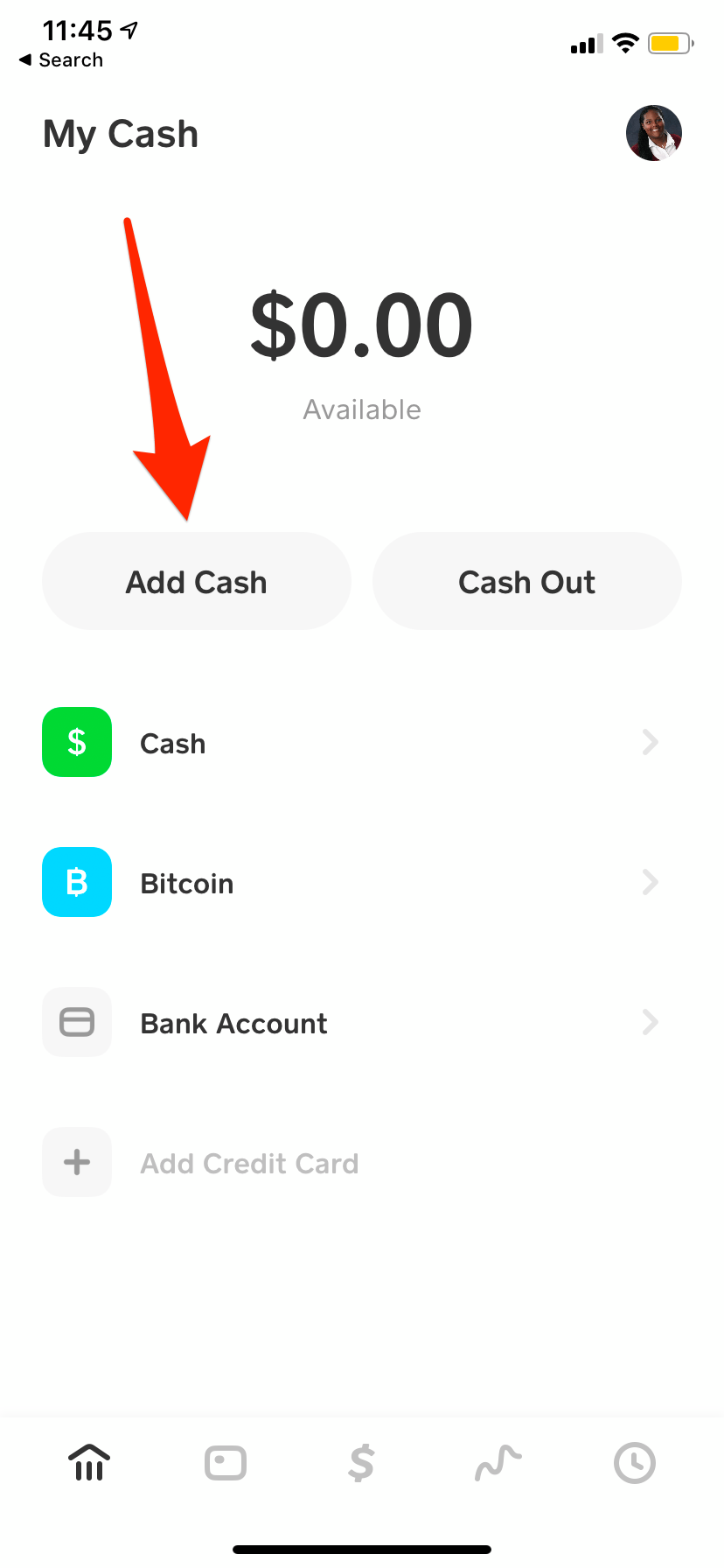Switch to the Cash Card tab
724x1568 pixels.
[x=226, y=1463]
